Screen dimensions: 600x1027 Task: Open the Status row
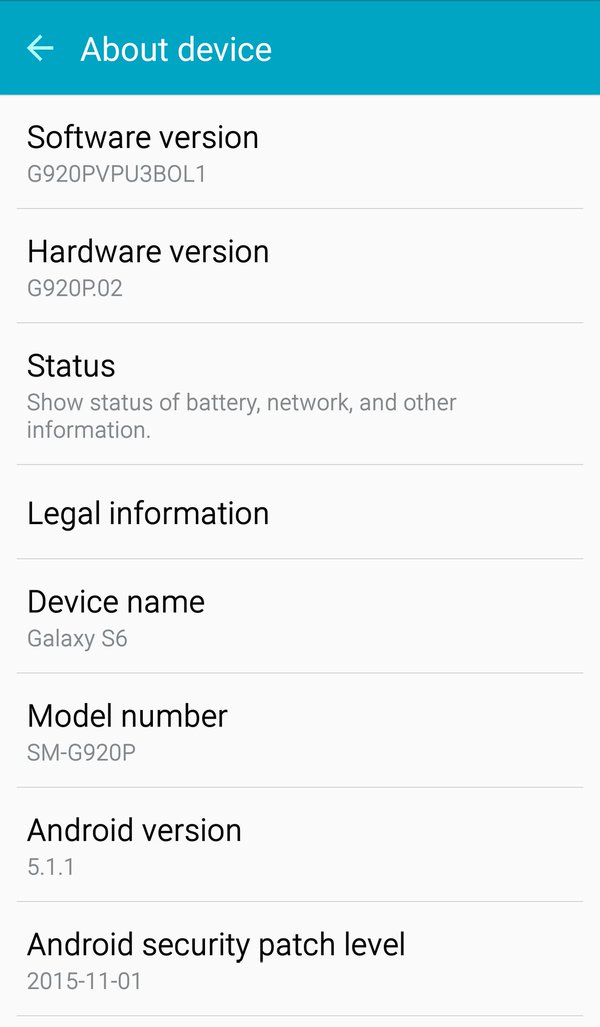click(300, 394)
